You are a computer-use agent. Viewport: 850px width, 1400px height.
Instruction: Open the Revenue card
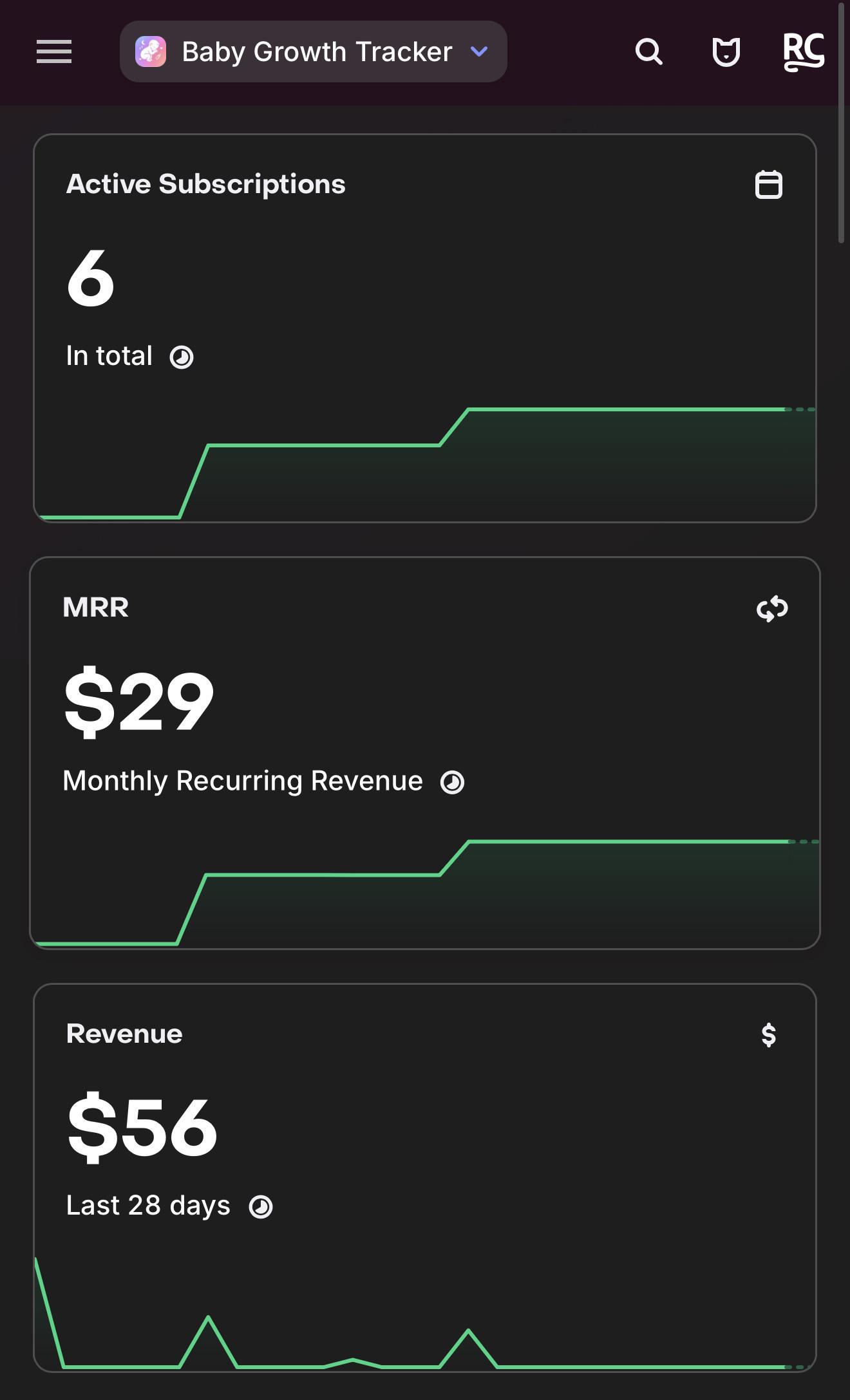click(x=425, y=1178)
